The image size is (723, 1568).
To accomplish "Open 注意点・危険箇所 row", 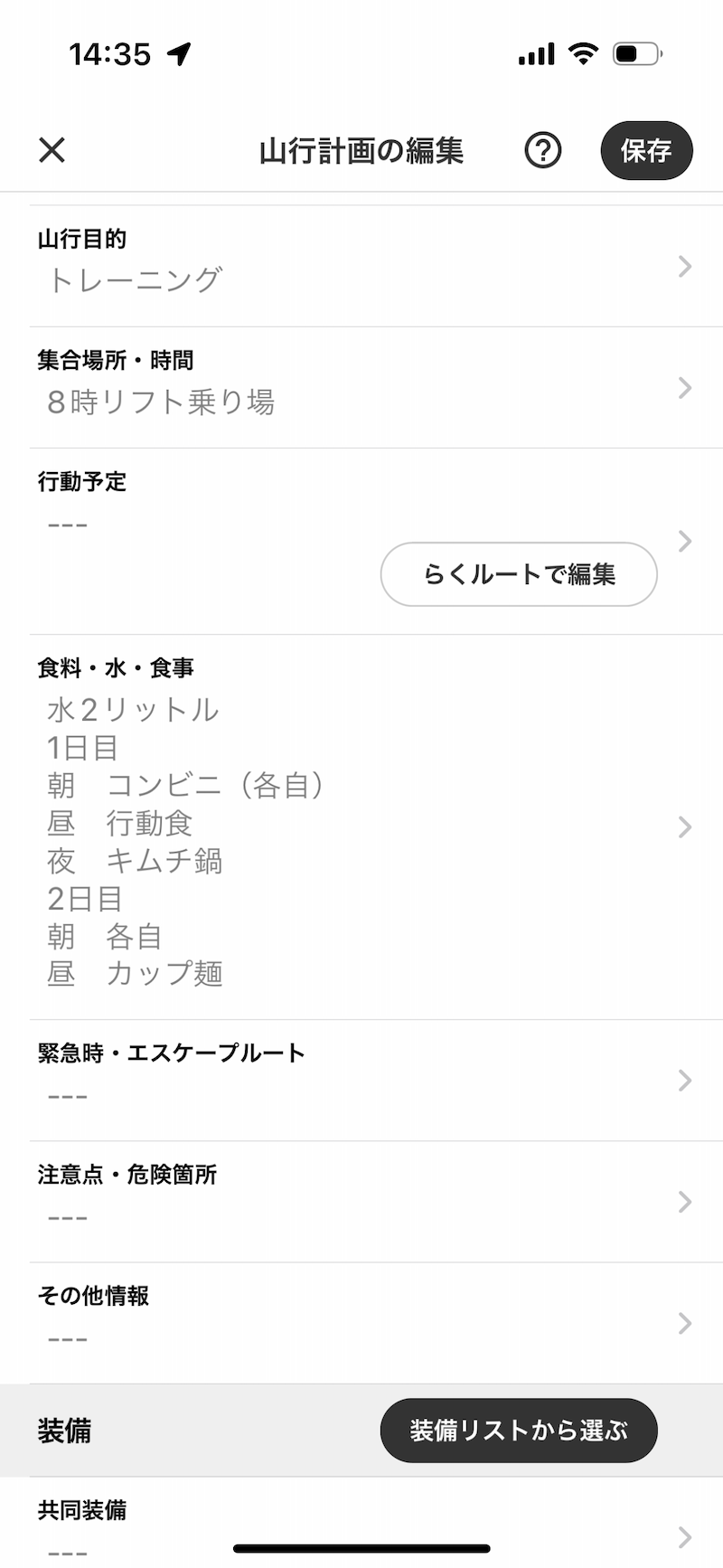I will [376, 1201].
